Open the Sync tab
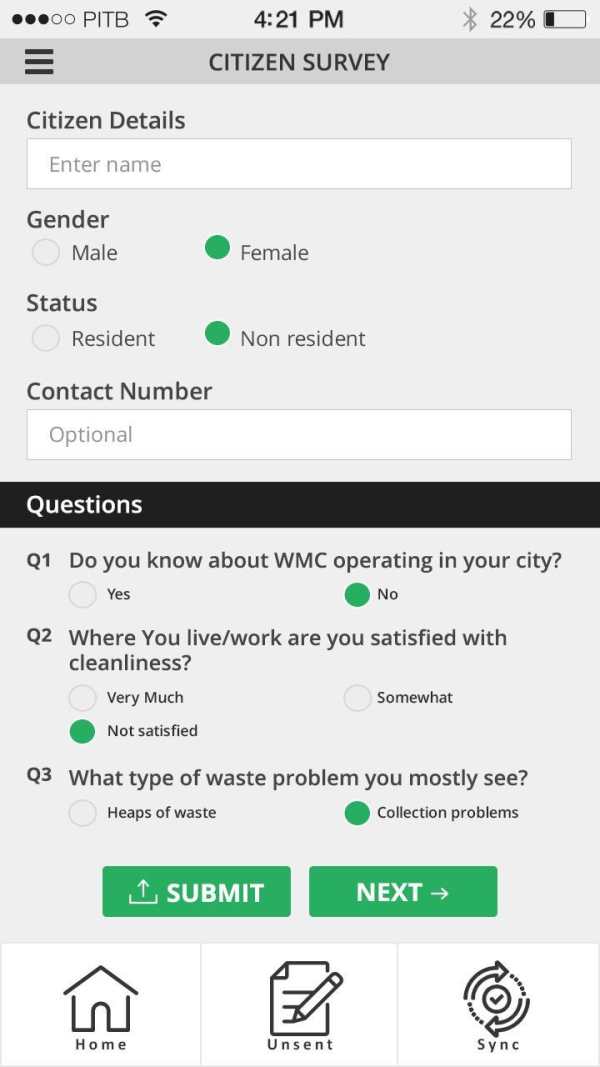The height and width of the screenshot is (1067, 600). pyautogui.click(x=498, y=1005)
